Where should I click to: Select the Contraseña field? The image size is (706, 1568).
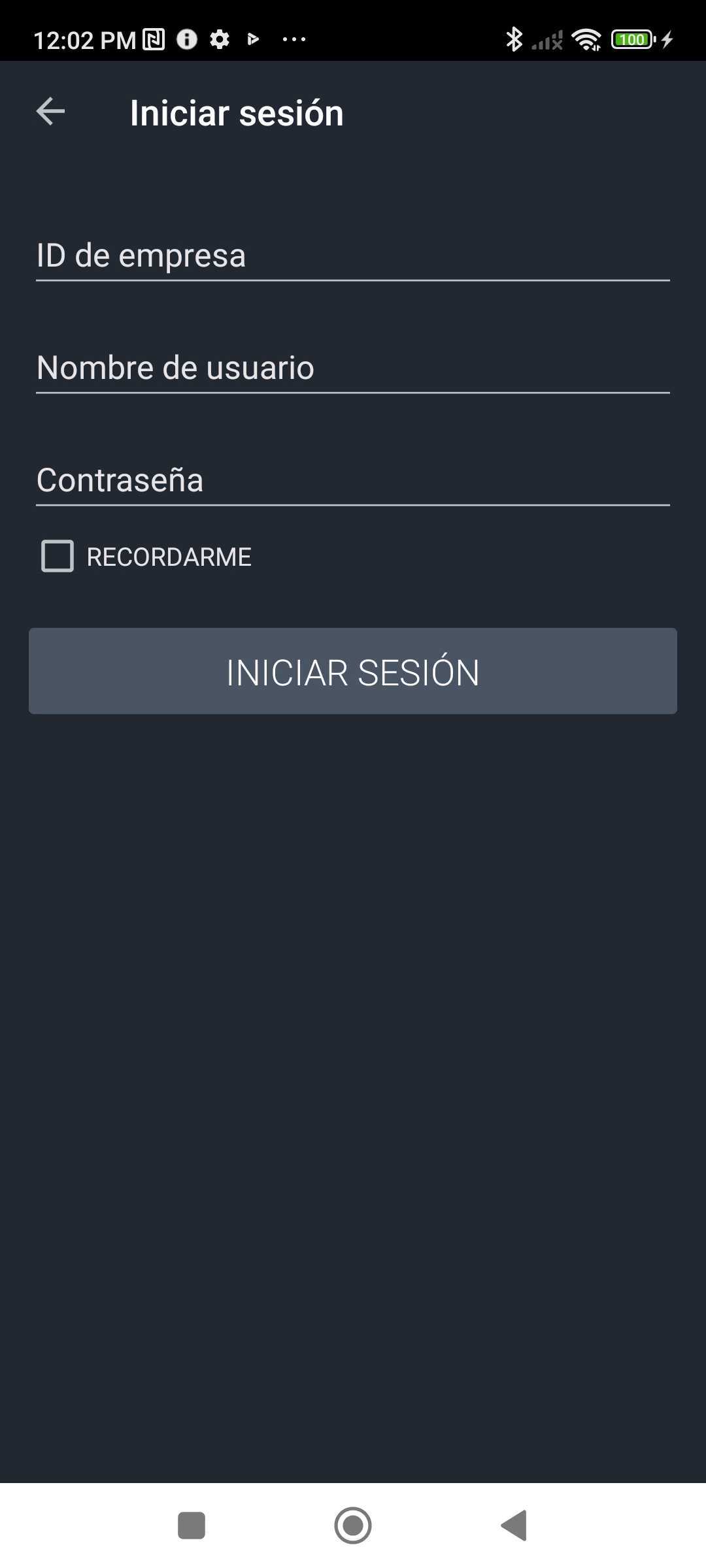353,481
